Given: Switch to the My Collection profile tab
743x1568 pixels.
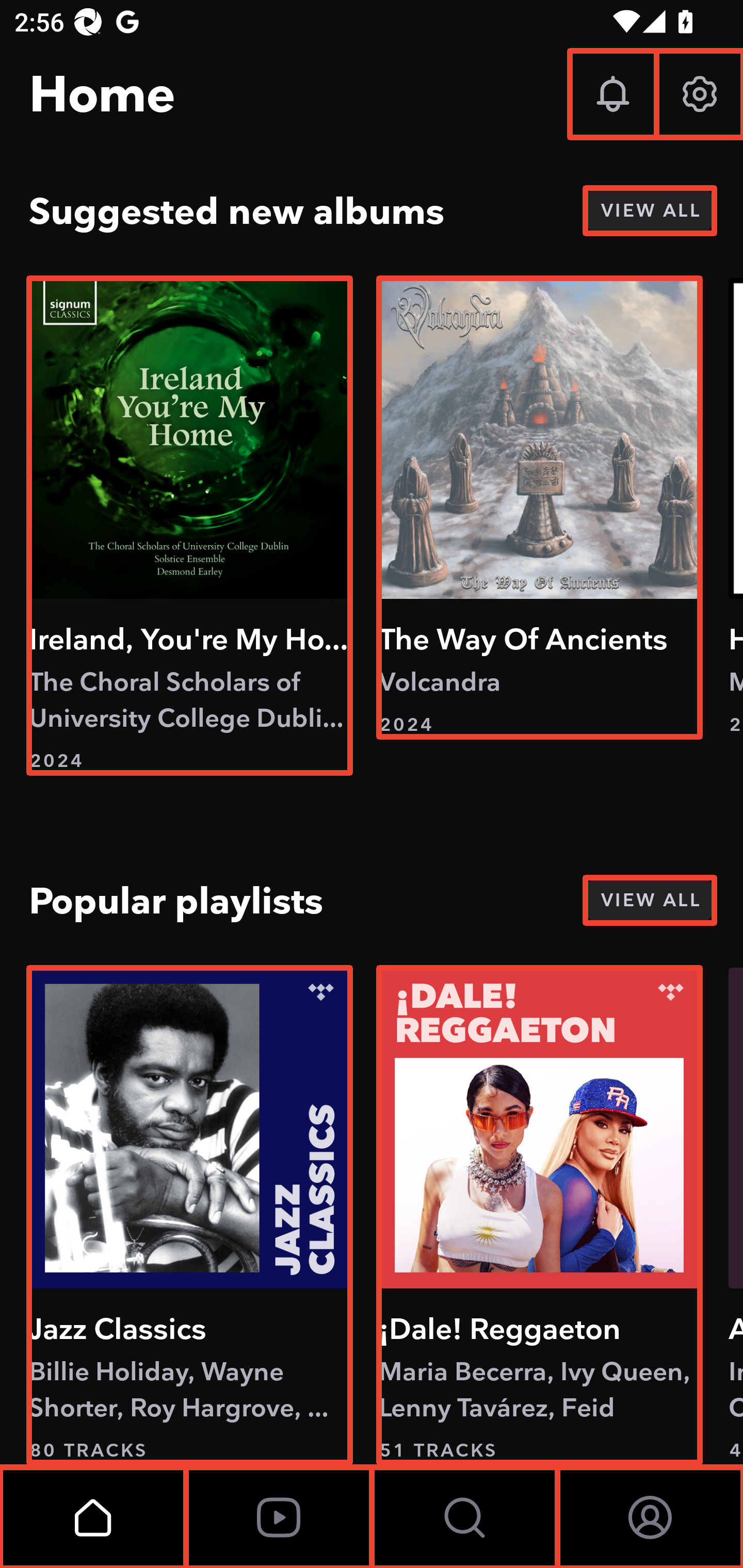Looking at the screenshot, I should pyautogui.click(x=650, y=1517).
